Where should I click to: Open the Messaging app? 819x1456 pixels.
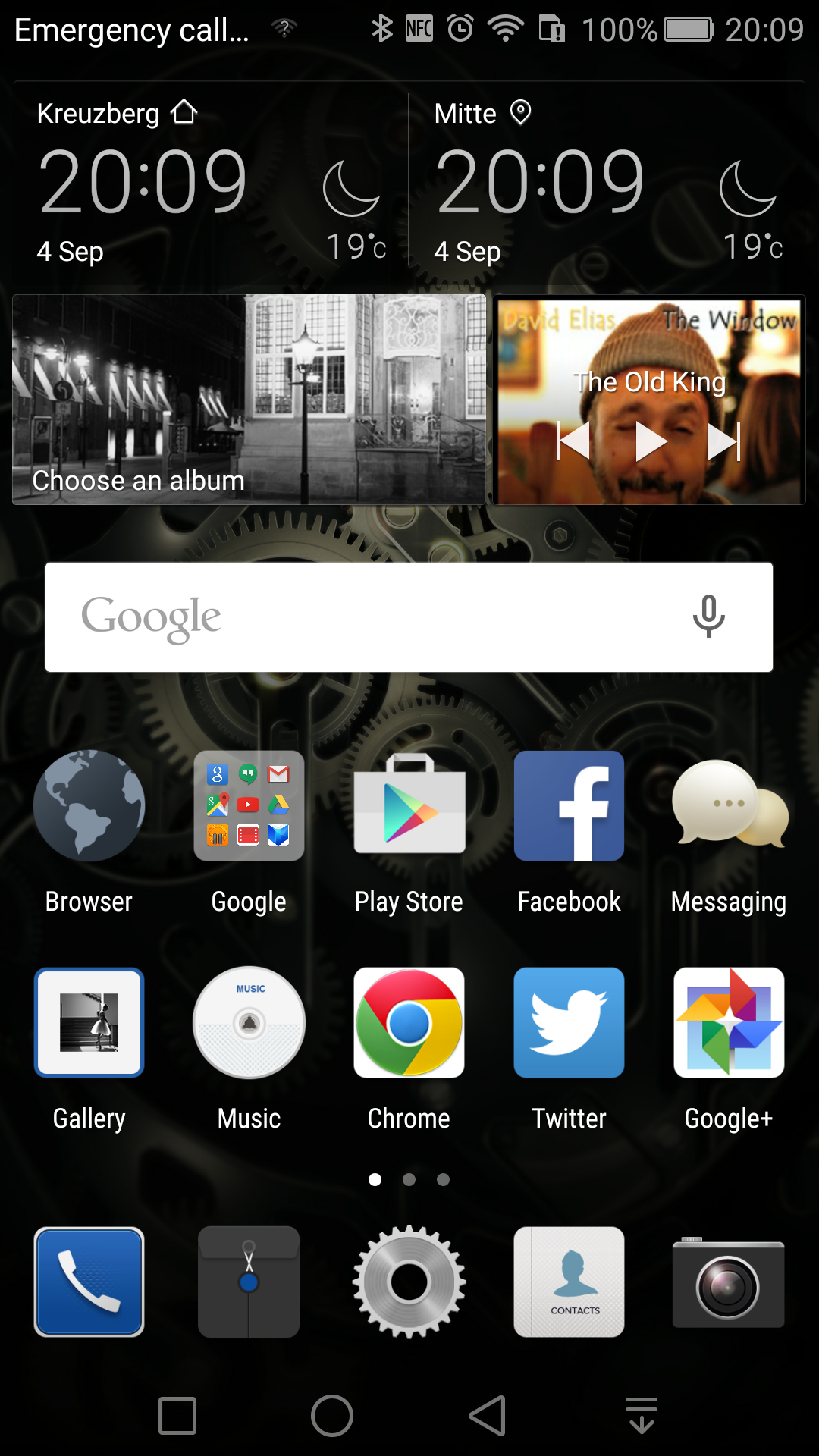point(729,806)
